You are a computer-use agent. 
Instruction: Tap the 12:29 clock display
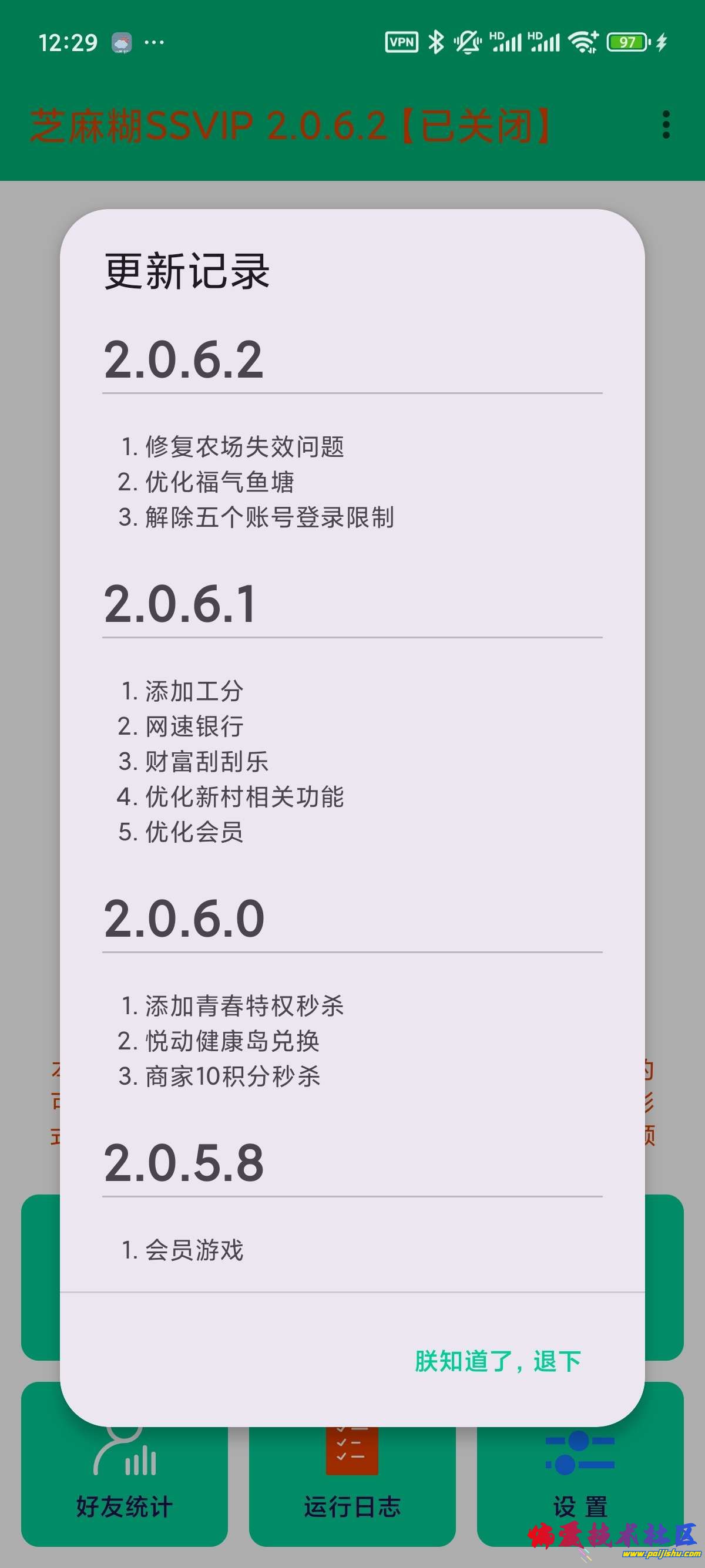[x=69, y=43]
